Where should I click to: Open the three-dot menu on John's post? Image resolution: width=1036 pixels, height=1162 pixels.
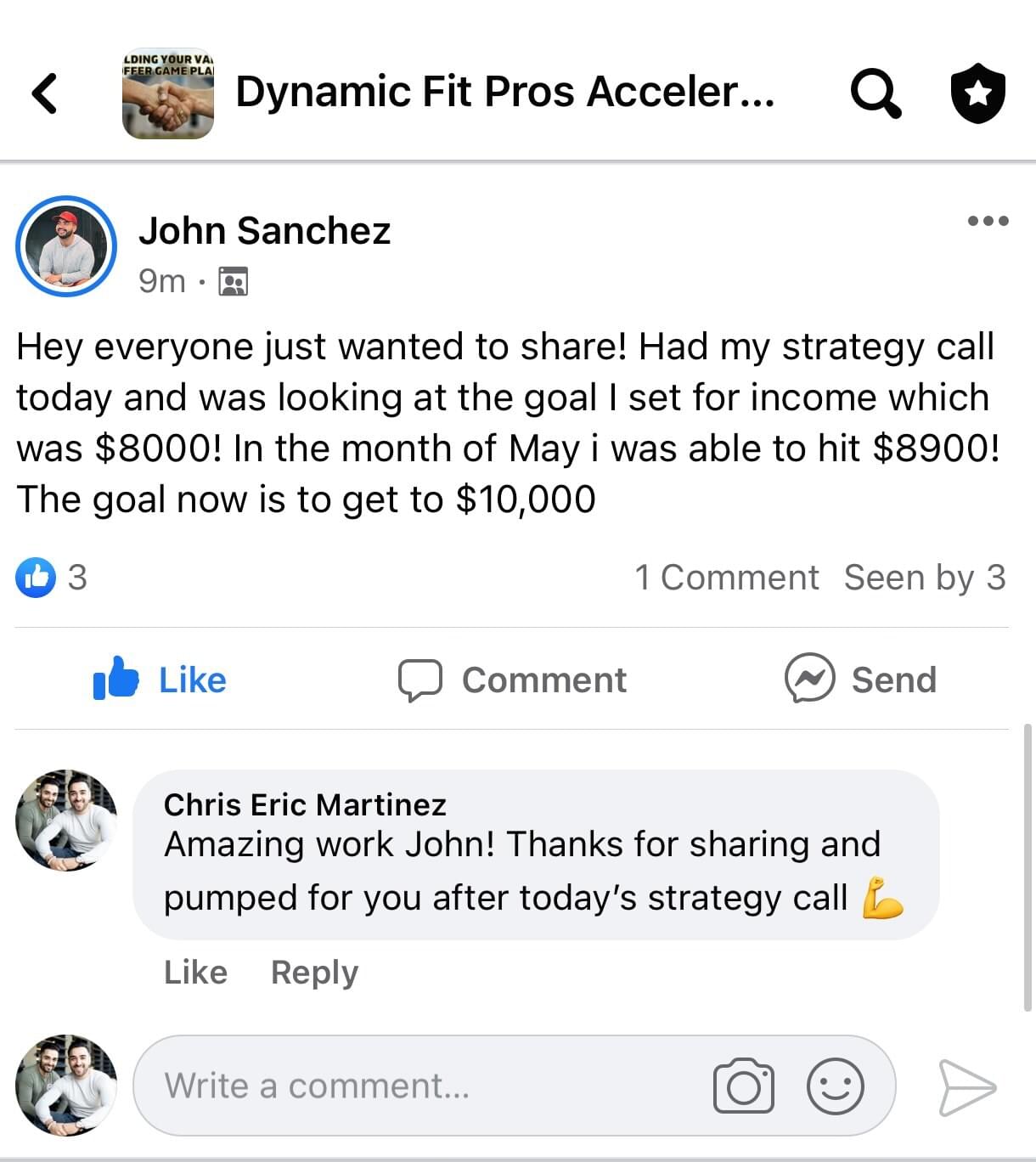click(x=988, y=221)
